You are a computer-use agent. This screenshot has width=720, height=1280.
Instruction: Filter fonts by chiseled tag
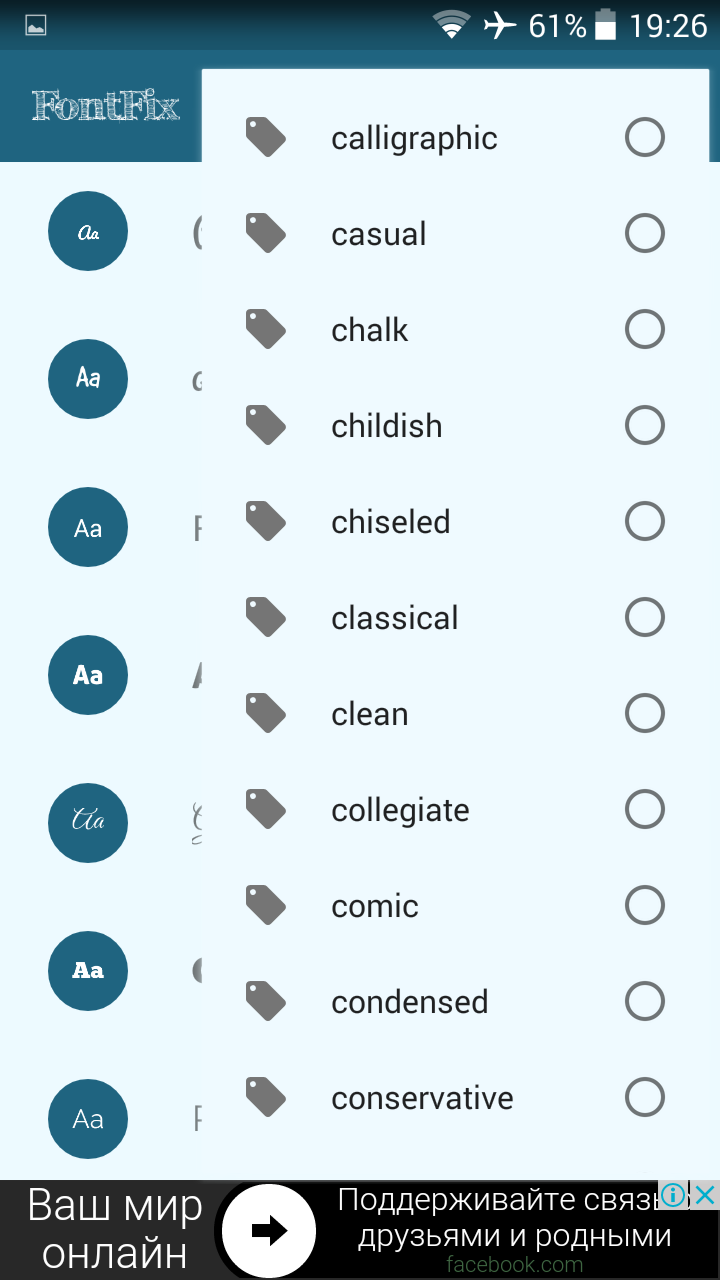pyautogui.click(x=456, y=522)
